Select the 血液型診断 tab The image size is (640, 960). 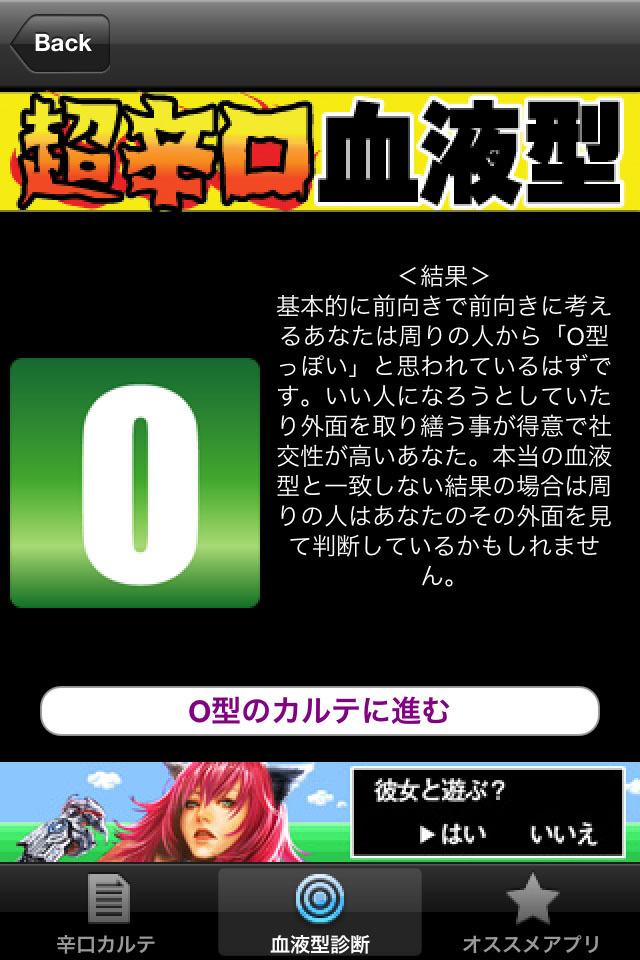tap(320, 912)
